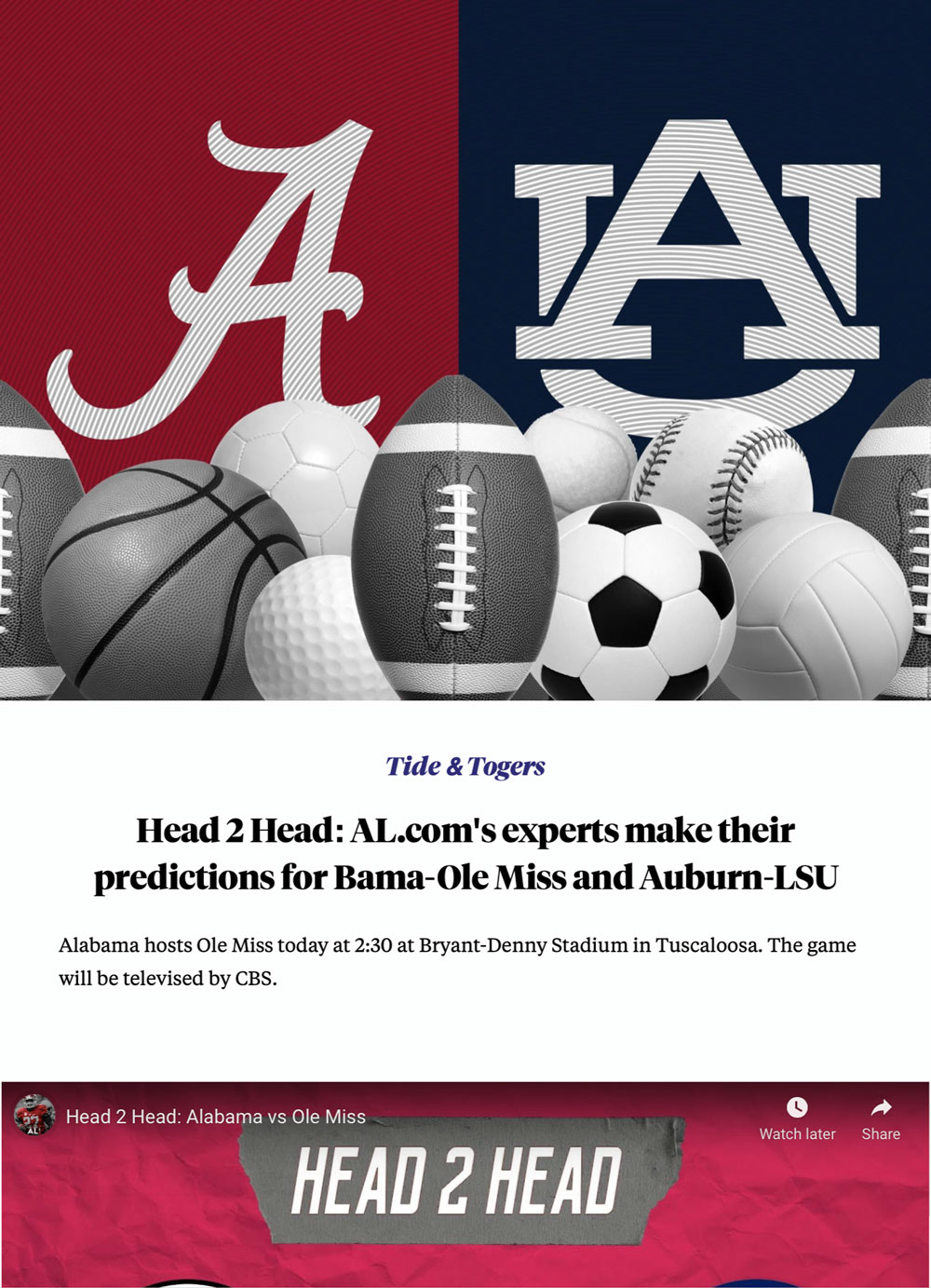Play the Head 2 Head video
Image resolution: width=931 pixels, height=1288 pixels.
coord(465,1211)
